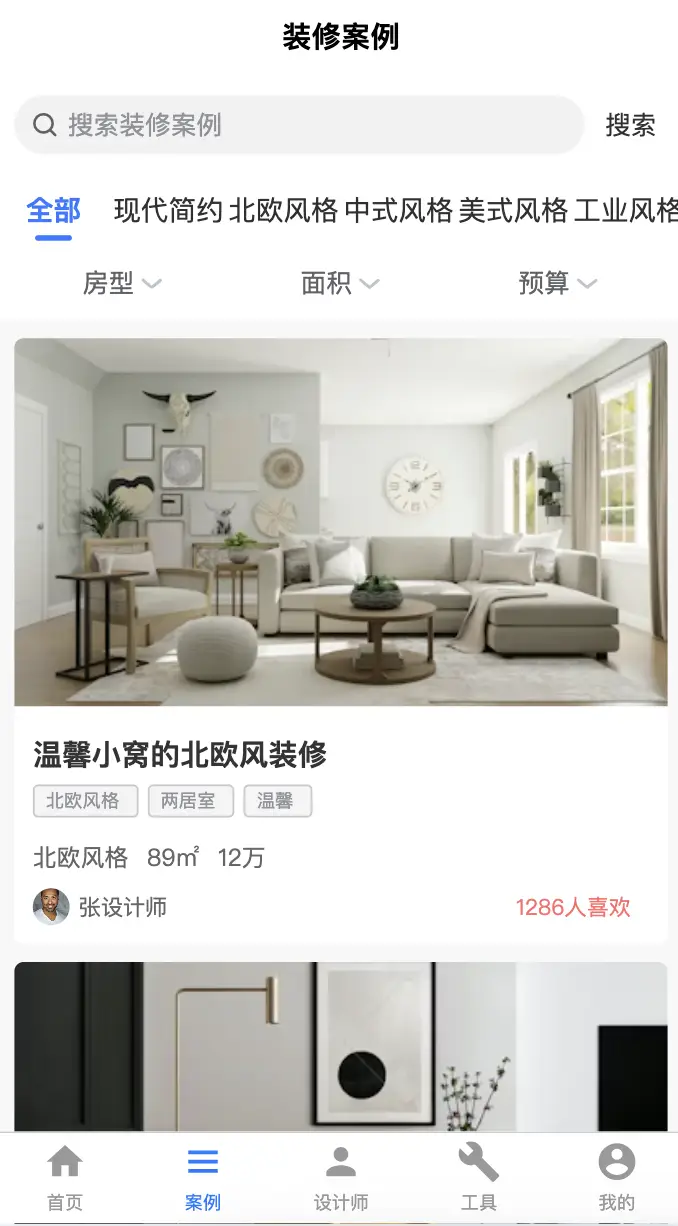Tap the 案例 bottom tab
The image size is (678, 1226).
(x=203, y=1178)
